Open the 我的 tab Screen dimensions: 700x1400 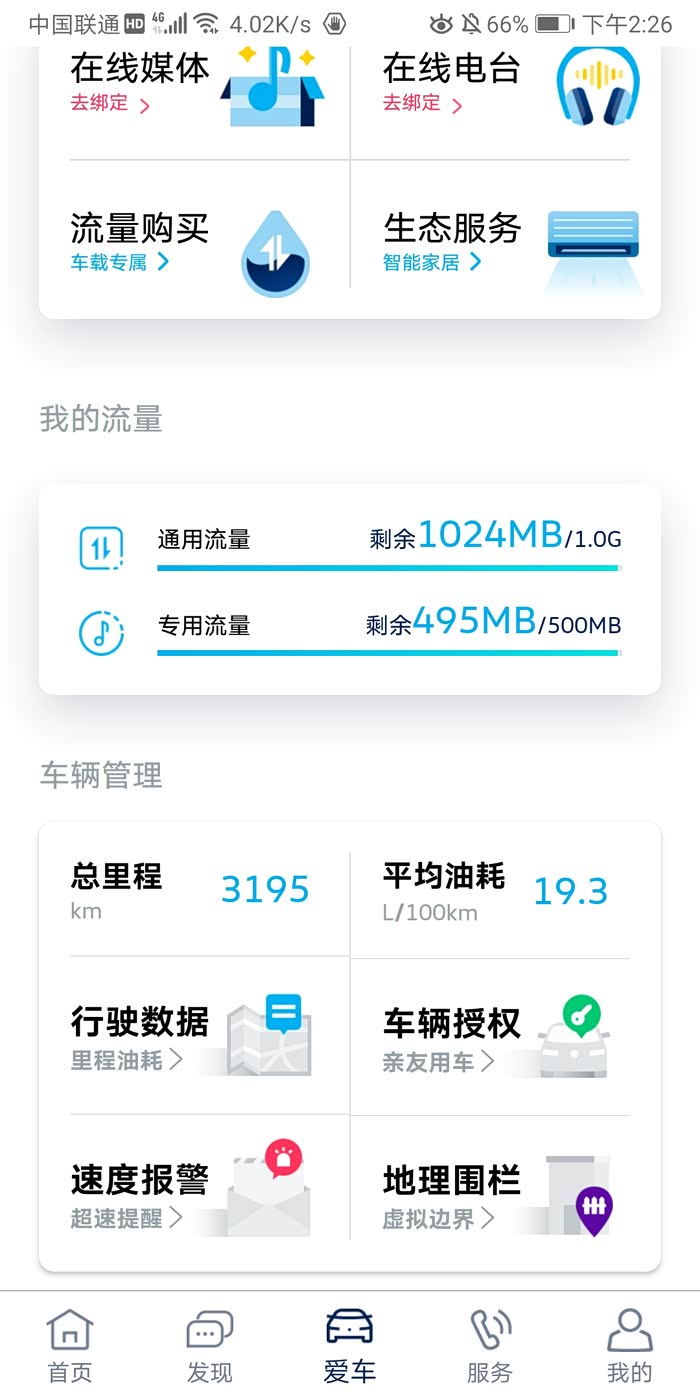[630, 1346]
